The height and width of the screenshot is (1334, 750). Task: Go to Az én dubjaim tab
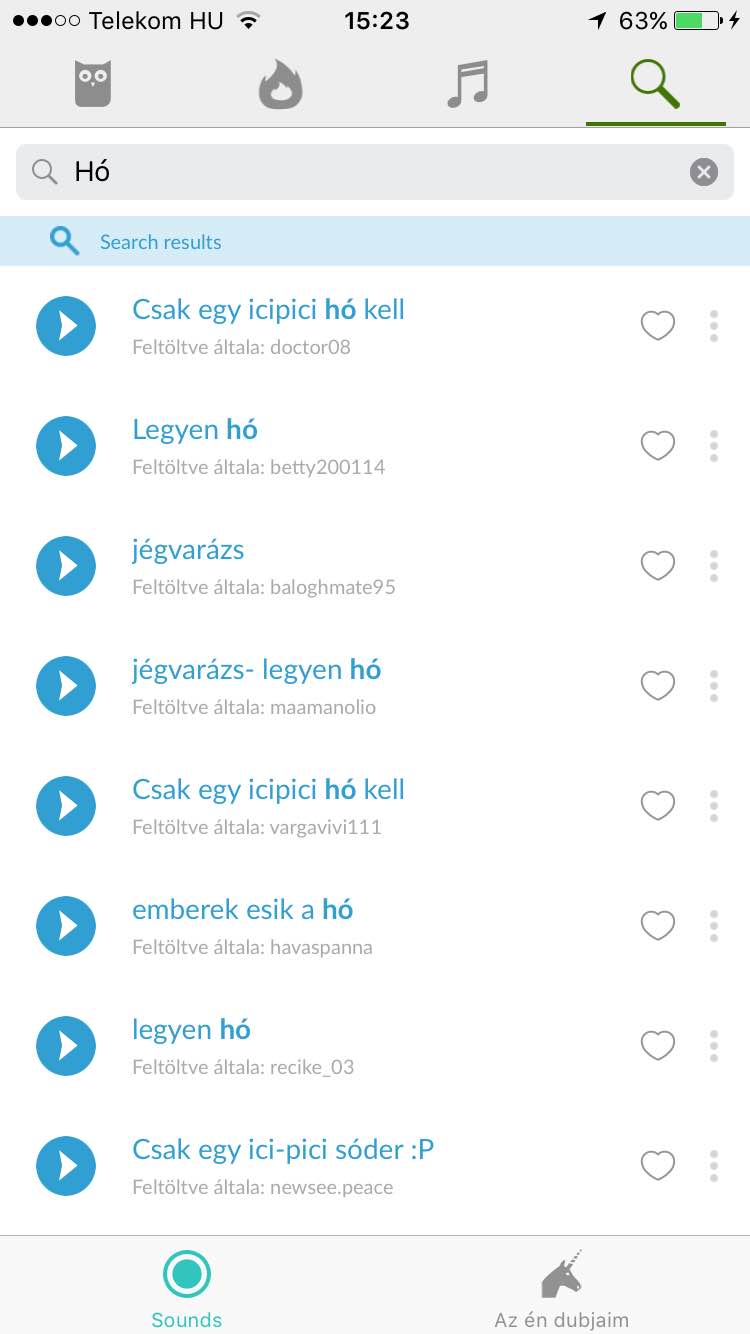(562, 1290)
